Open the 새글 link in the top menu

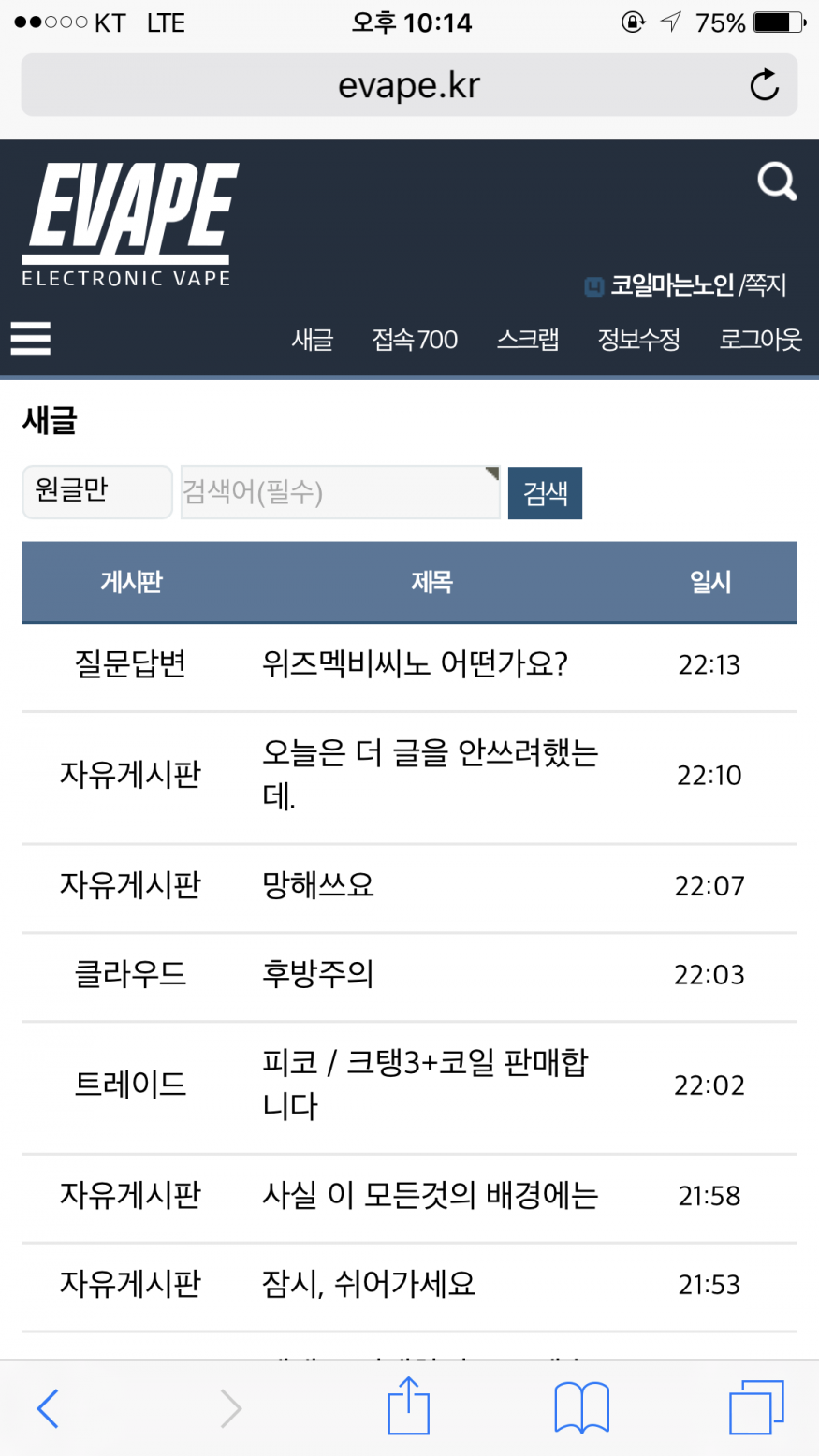pos(312,339)
